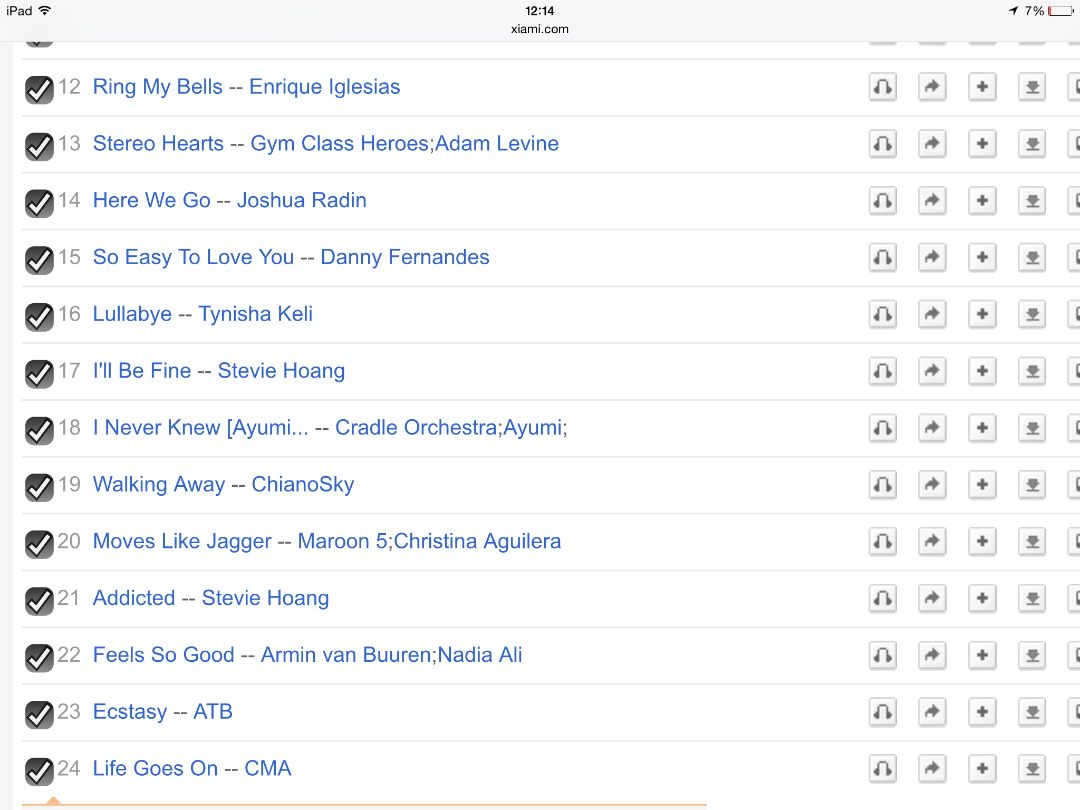This screenshot has width=1080, height=810.
Task: Deselect the Lullabye checkbox
Action: coord(39,317)
